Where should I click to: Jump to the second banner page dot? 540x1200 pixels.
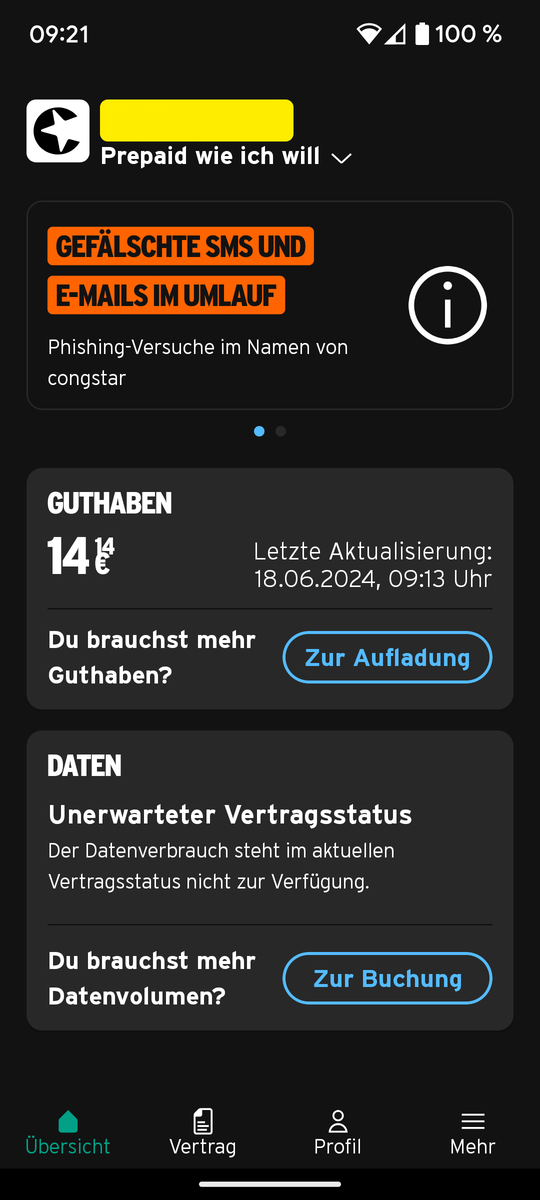pyautogui.click(x=281, y=431)
